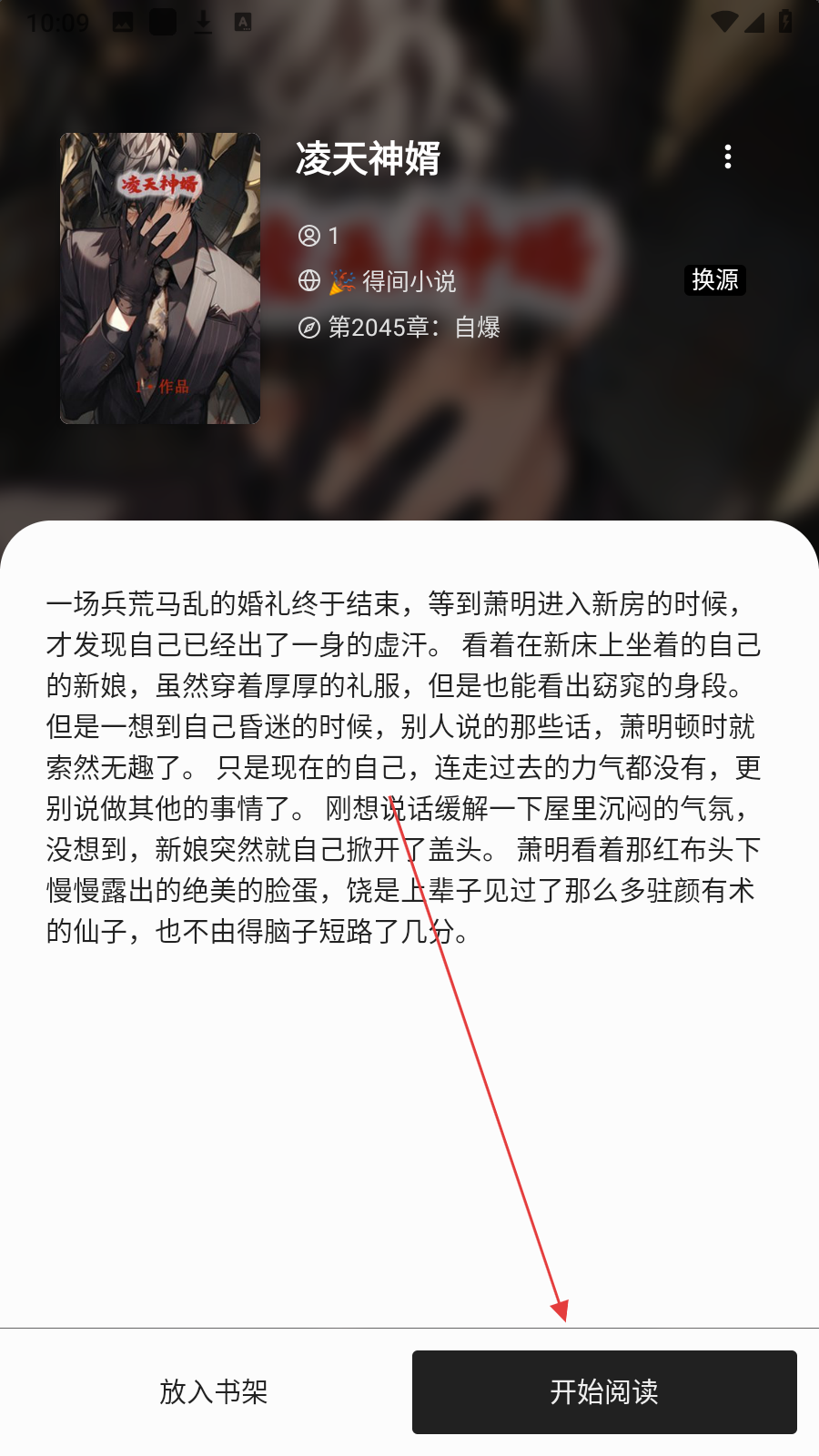Open the three-dot overflow menu
Viewport: 819px width, 1456px height.
point(727,157)
